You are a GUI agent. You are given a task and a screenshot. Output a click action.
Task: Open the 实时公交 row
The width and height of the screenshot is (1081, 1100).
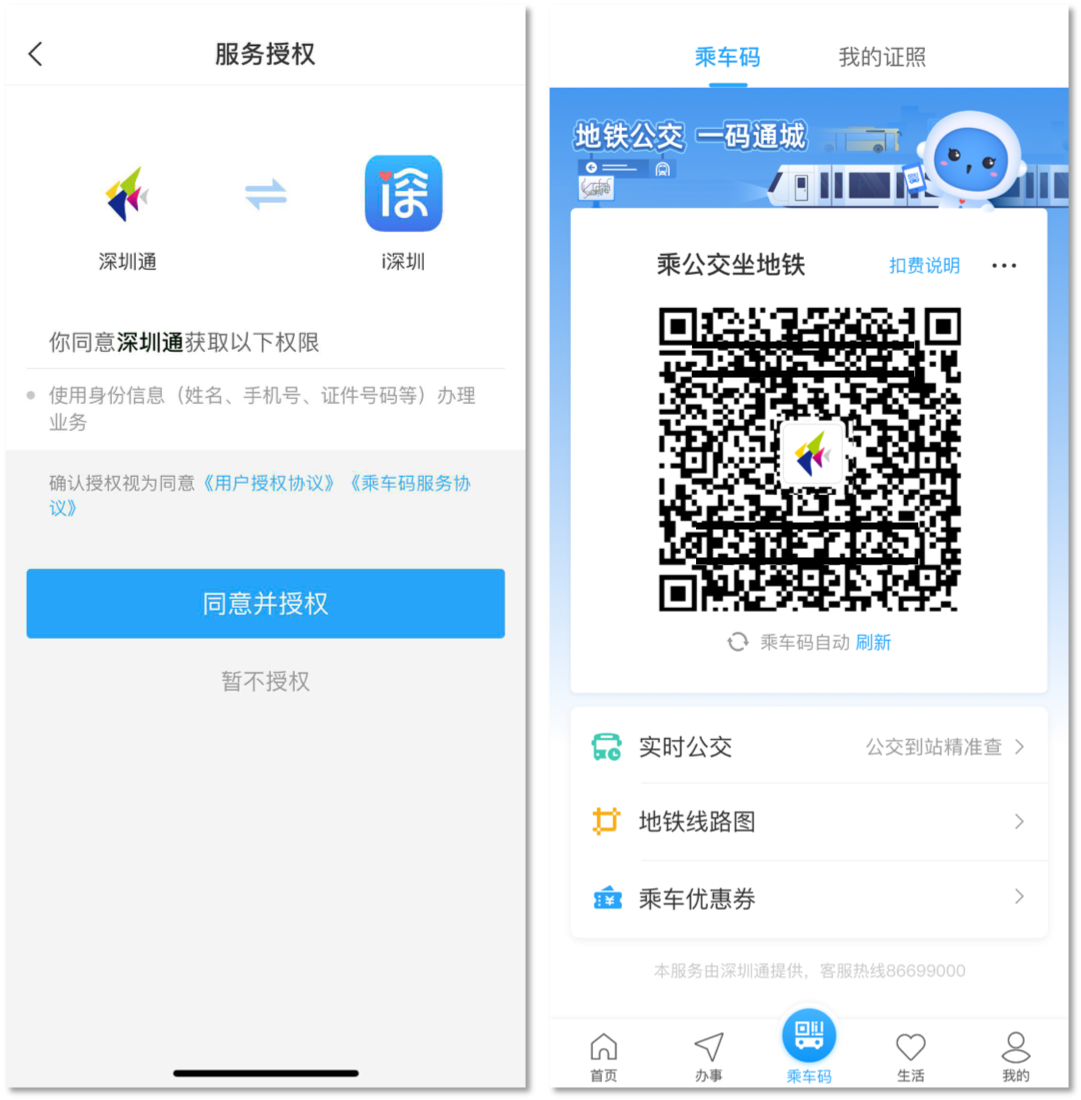[x=808, y=746]
